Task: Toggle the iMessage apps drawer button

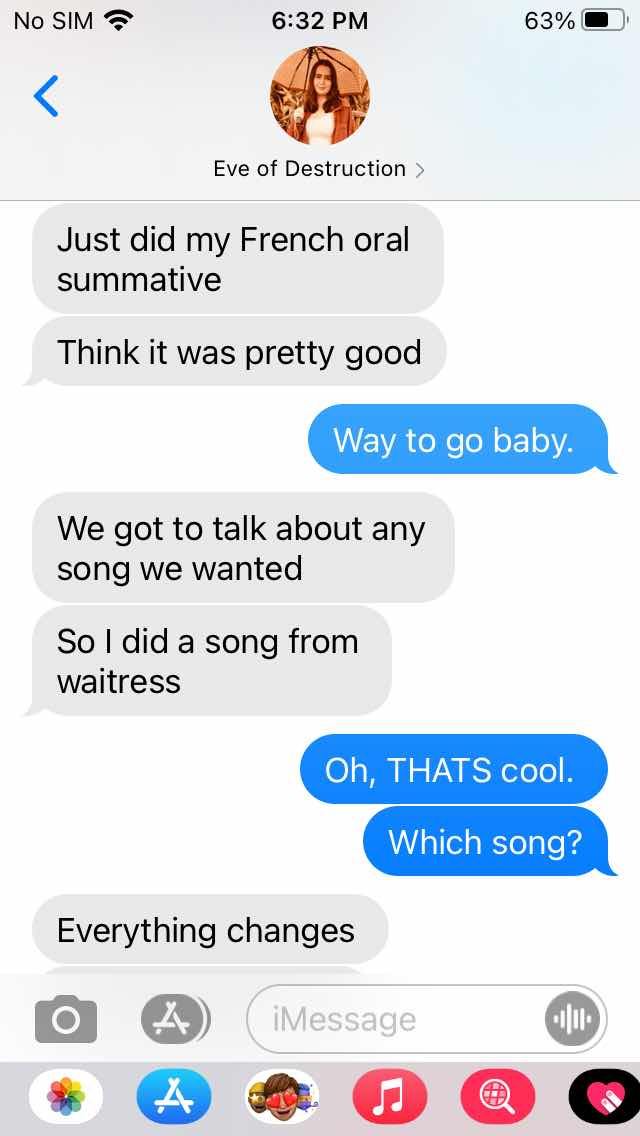Action: click(x=175, y=1020)
